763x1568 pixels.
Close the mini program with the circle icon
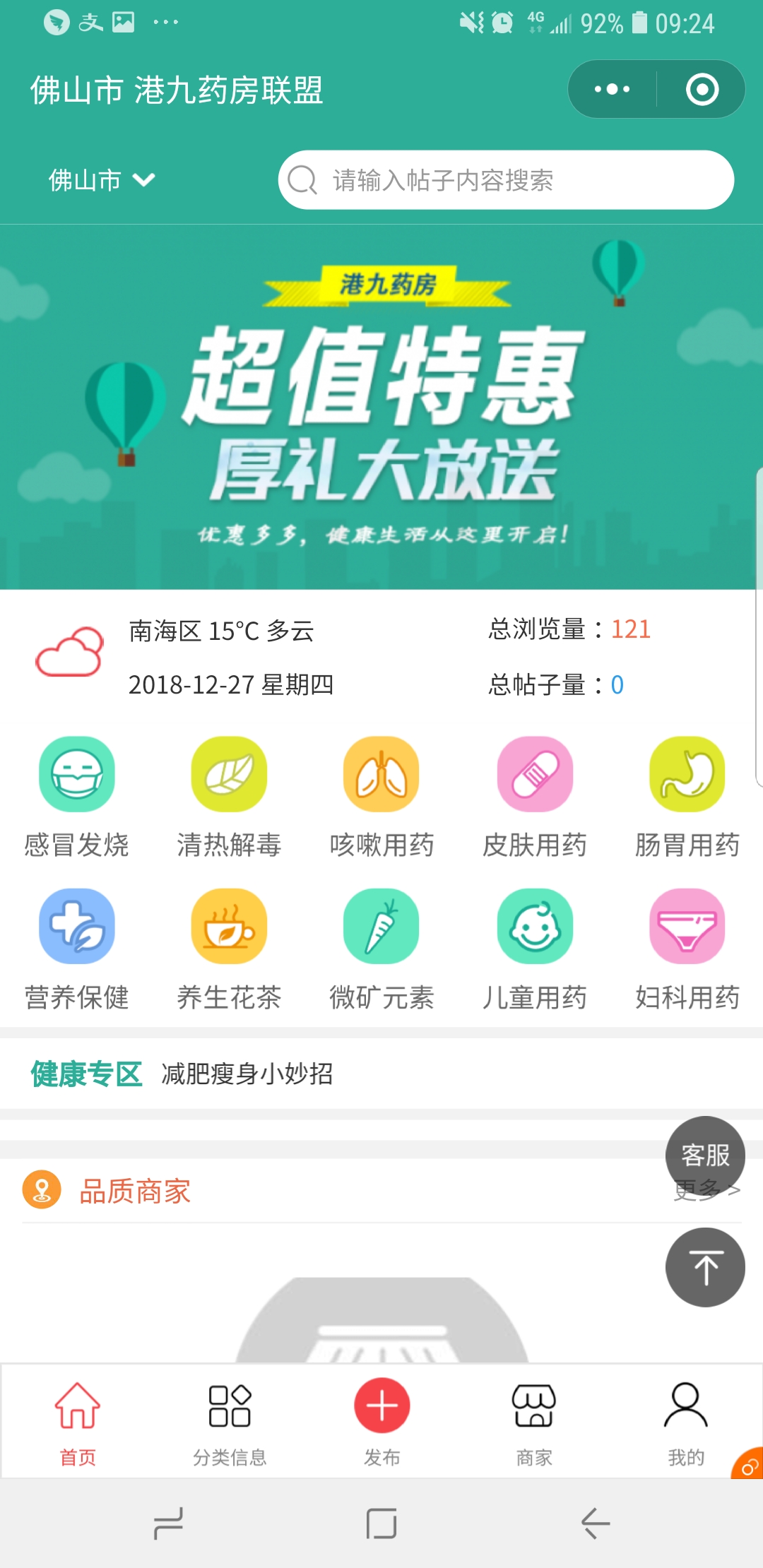[702, 90]
